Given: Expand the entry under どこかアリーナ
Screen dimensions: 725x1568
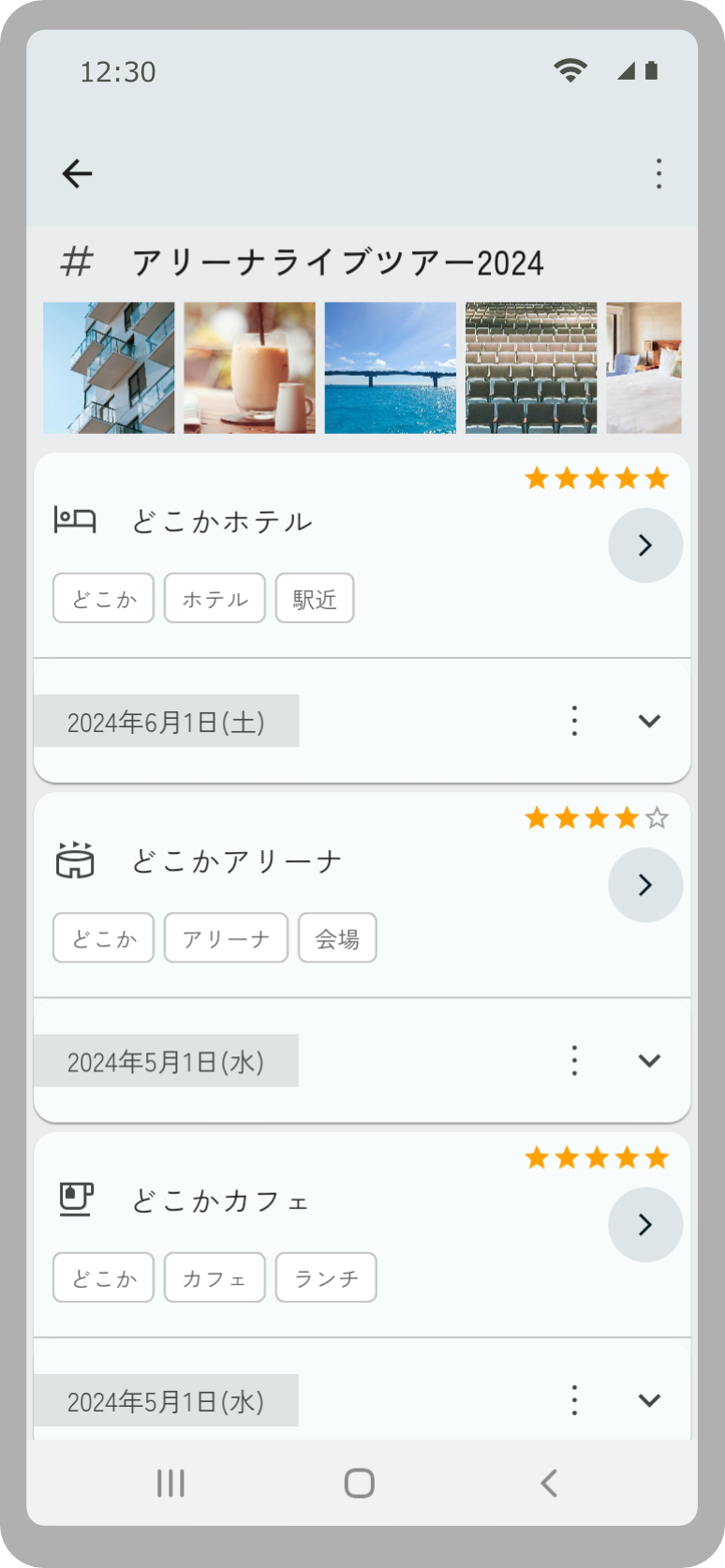Looking at the screenshot, I should [x=649, y=1061].
